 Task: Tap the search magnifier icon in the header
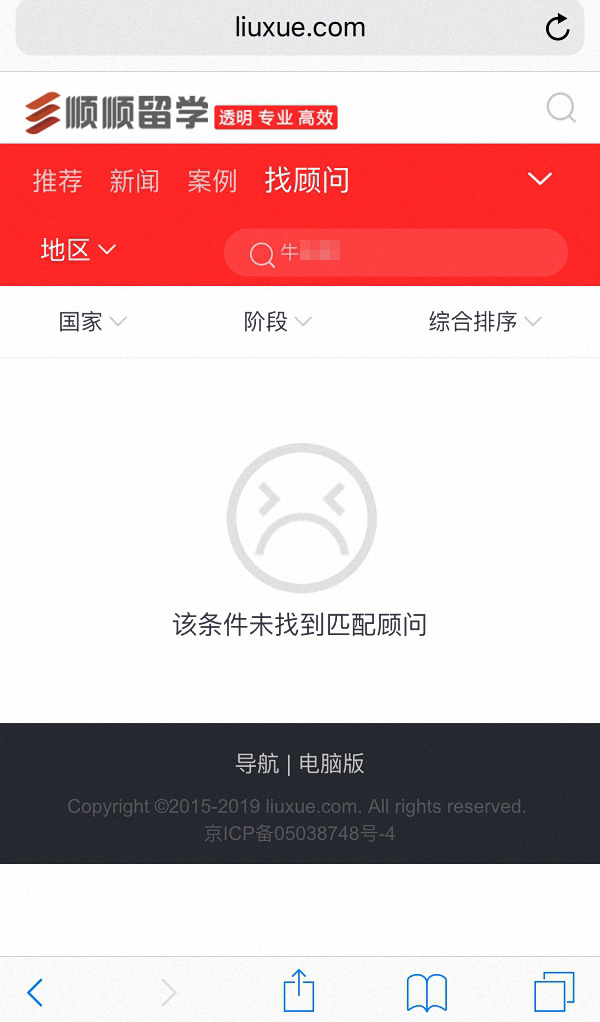point(561,107)
